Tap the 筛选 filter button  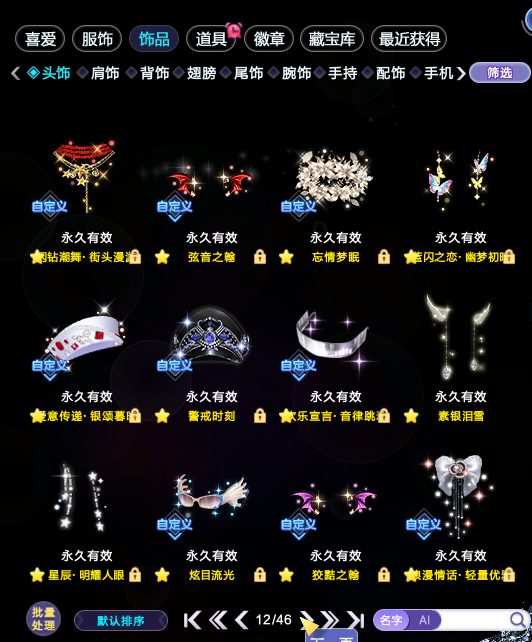click(499, 73)
